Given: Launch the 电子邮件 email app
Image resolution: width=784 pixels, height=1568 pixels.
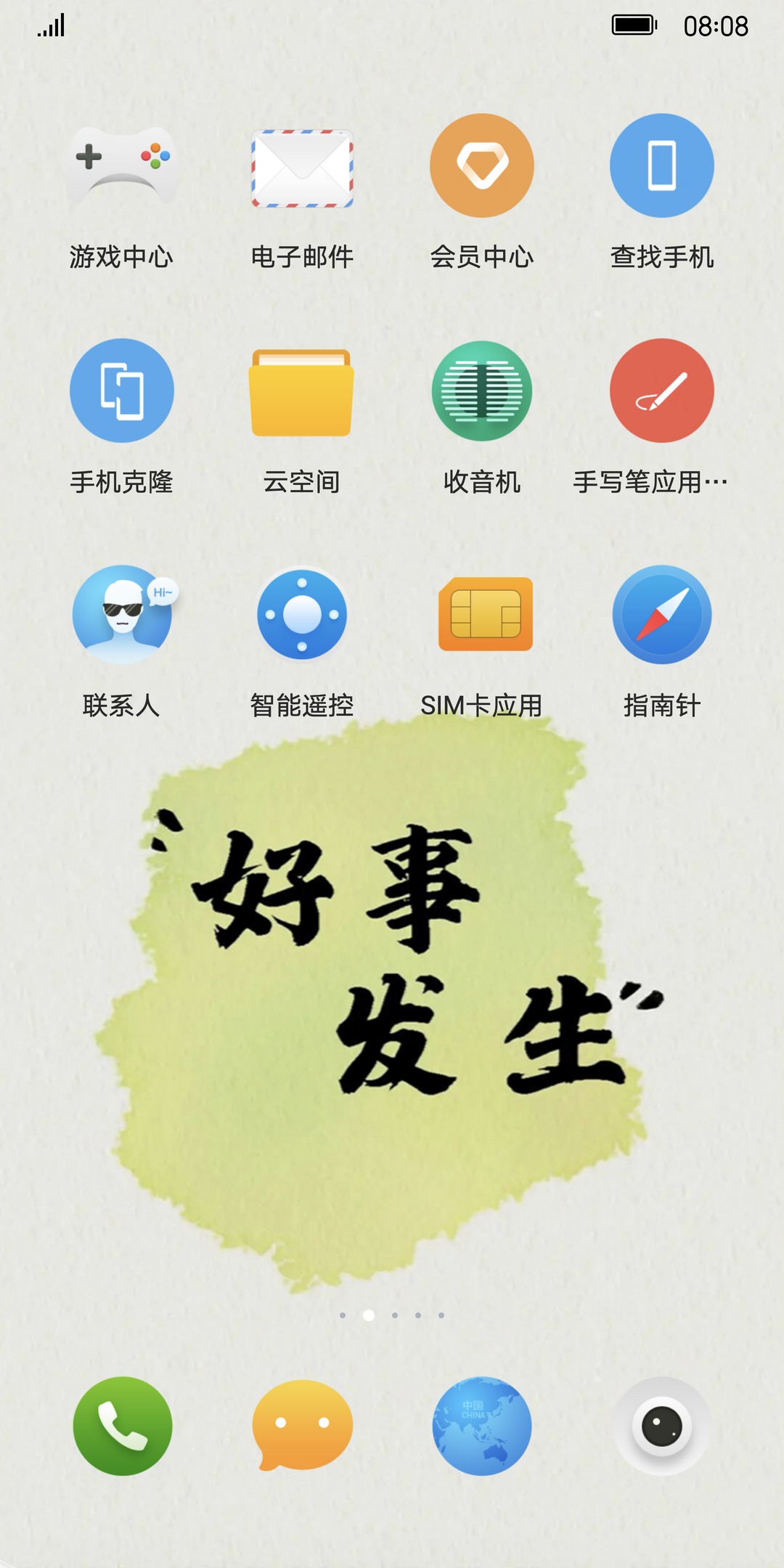Looking at the screenshot, I should [302, 168].
